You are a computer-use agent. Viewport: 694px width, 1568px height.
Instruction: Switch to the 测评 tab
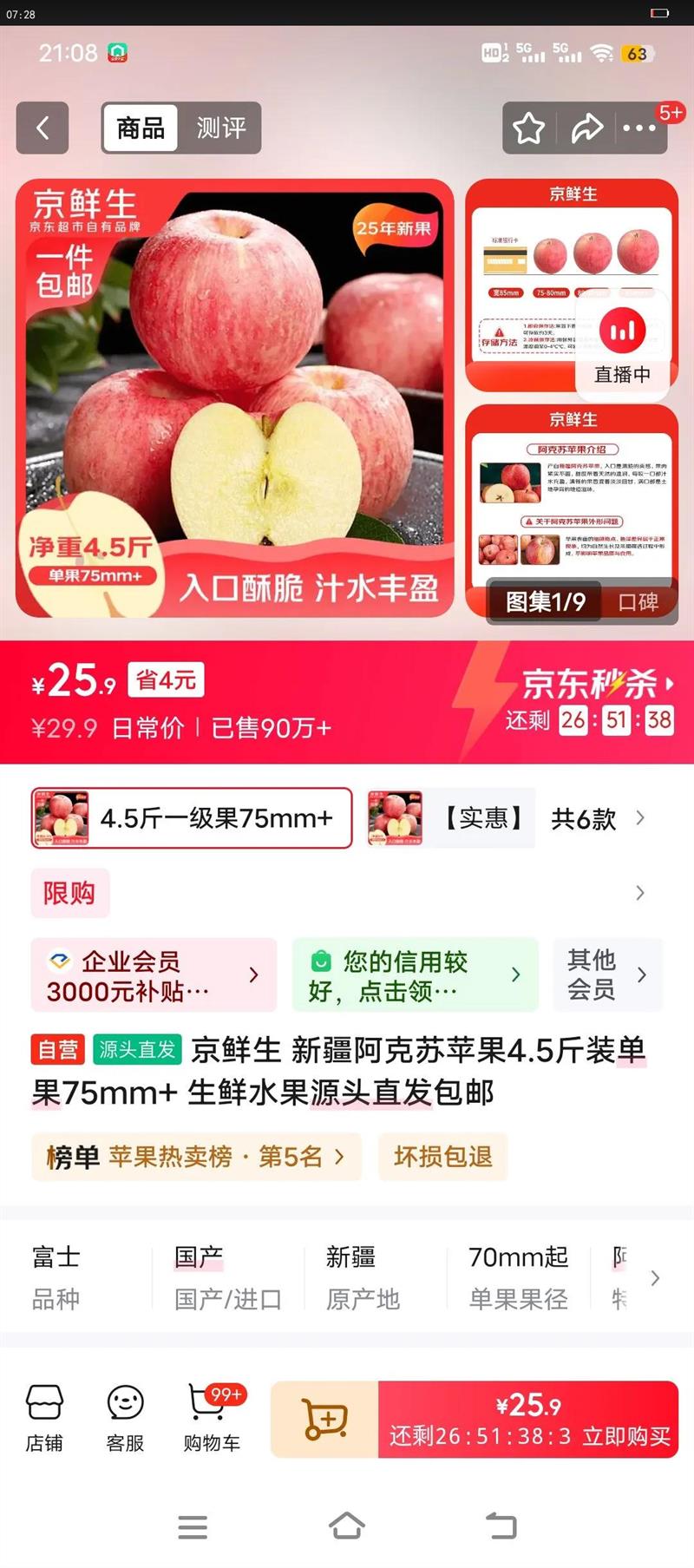tap(220, 128)
